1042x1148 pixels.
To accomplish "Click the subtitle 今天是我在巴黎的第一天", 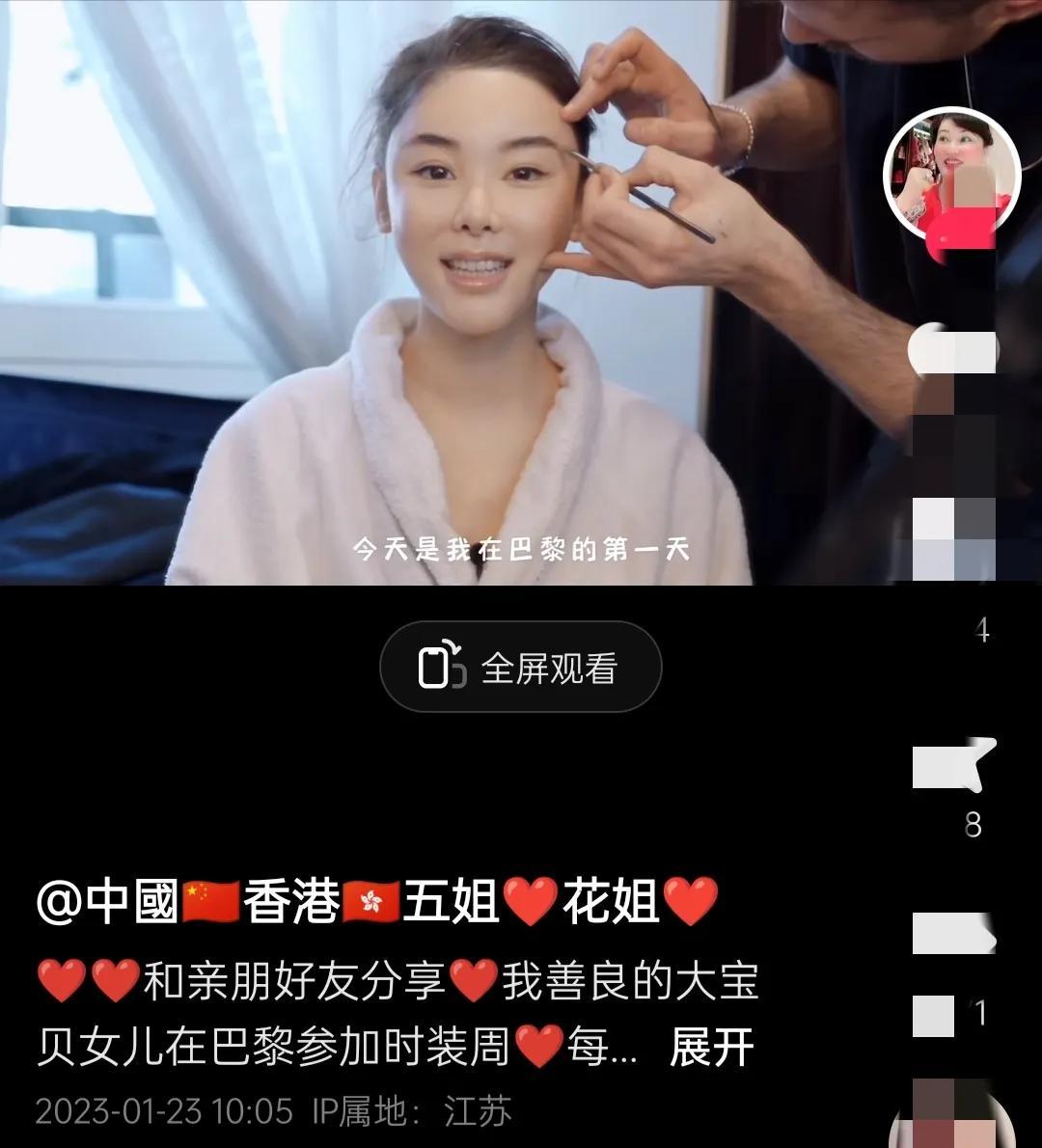I will 521,547.
